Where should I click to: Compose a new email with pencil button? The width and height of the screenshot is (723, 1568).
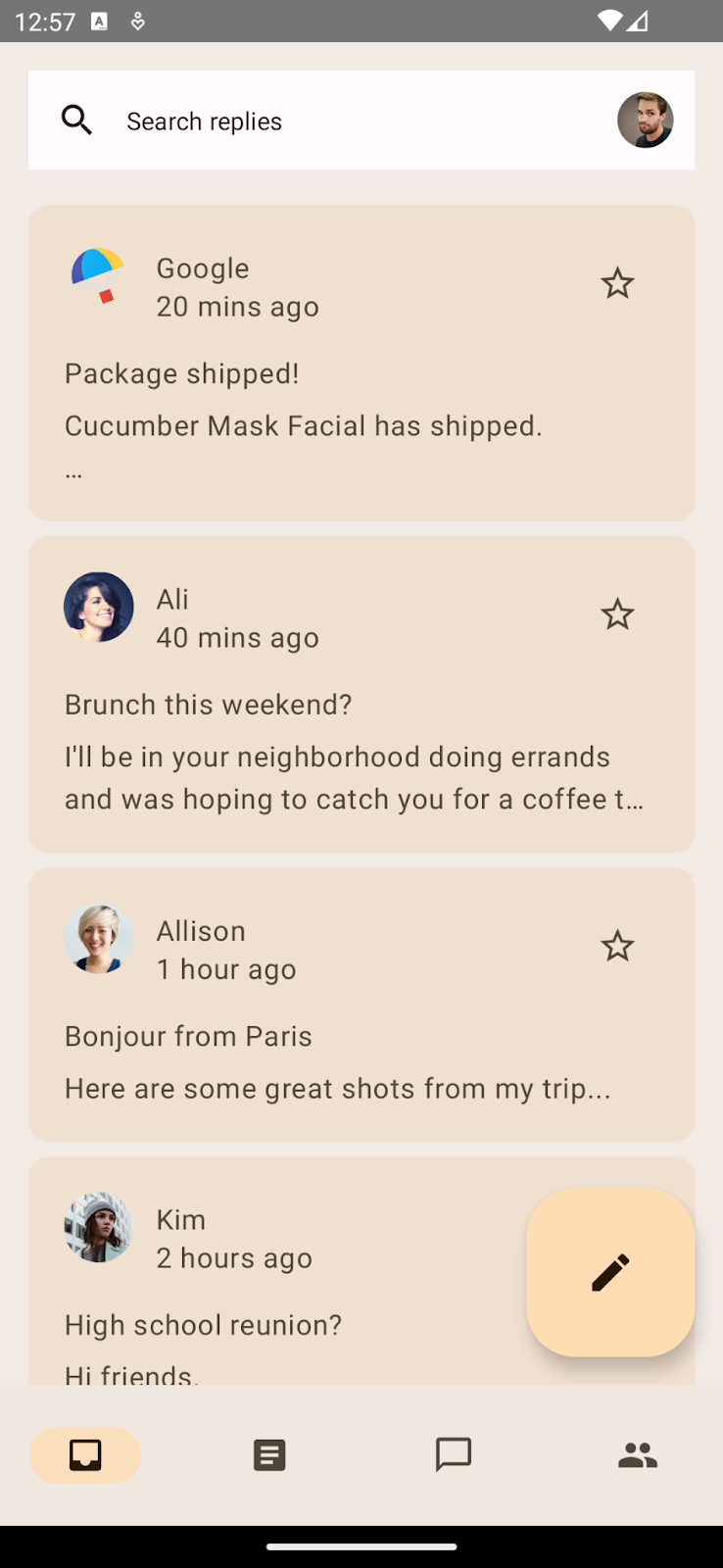click(610, 1272)
